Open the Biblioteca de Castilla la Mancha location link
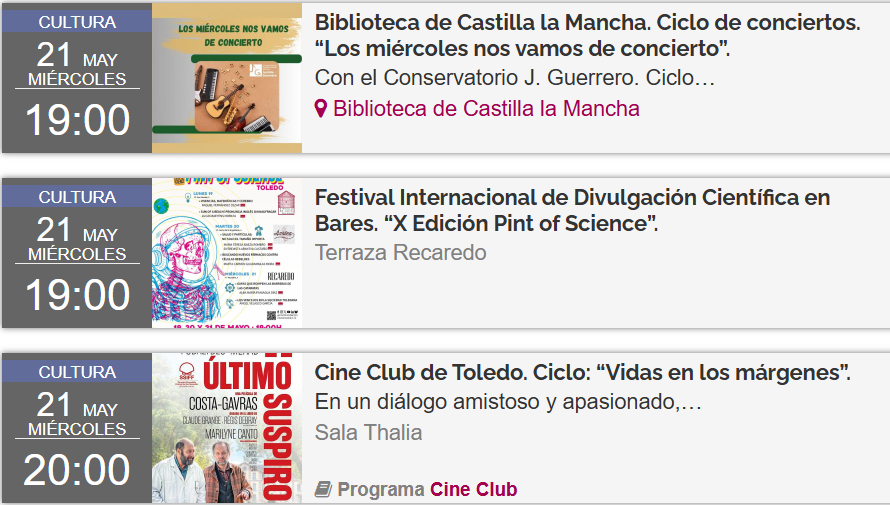The width and height of the screenshot is (890, 505). point(486,108)
